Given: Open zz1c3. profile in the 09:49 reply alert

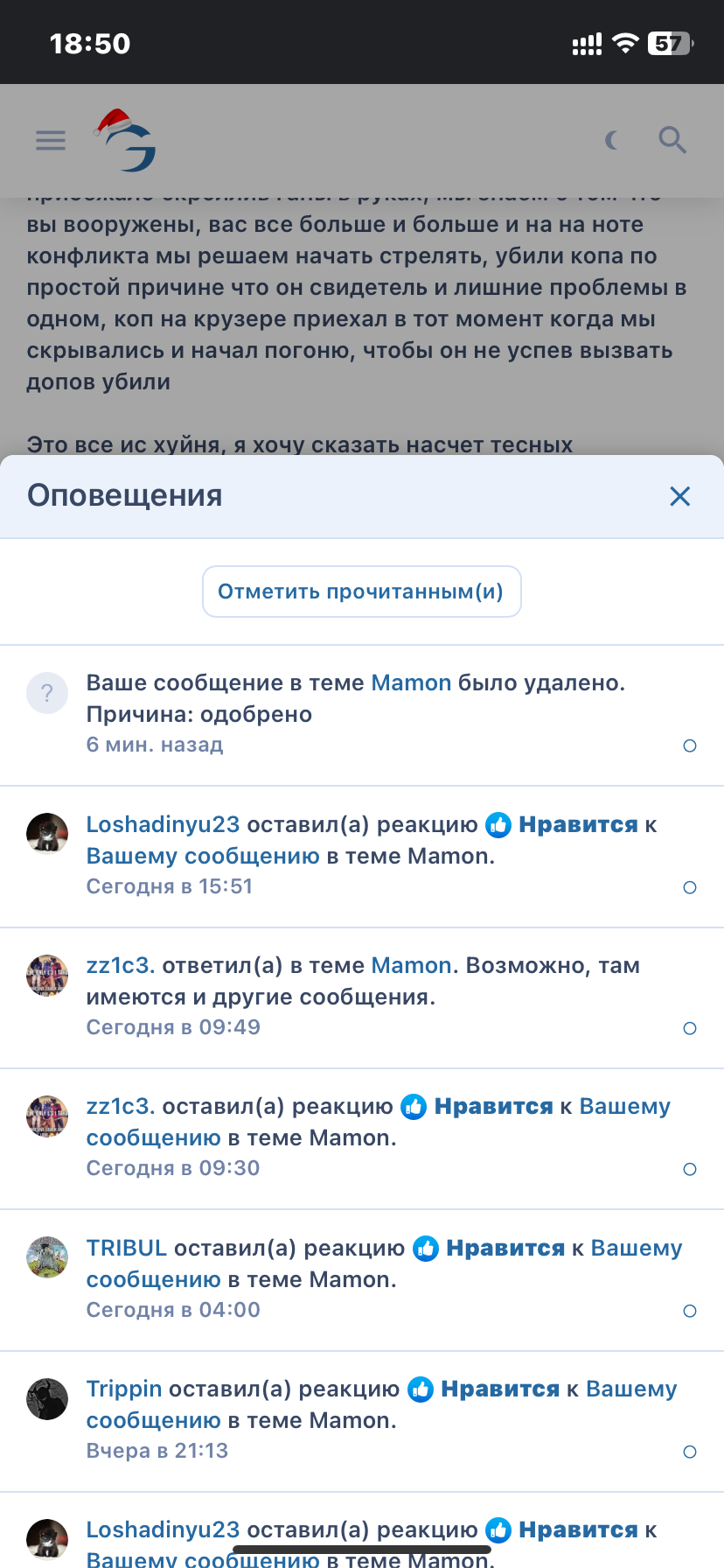Looking at the screenshot, I should coord(121,965).
